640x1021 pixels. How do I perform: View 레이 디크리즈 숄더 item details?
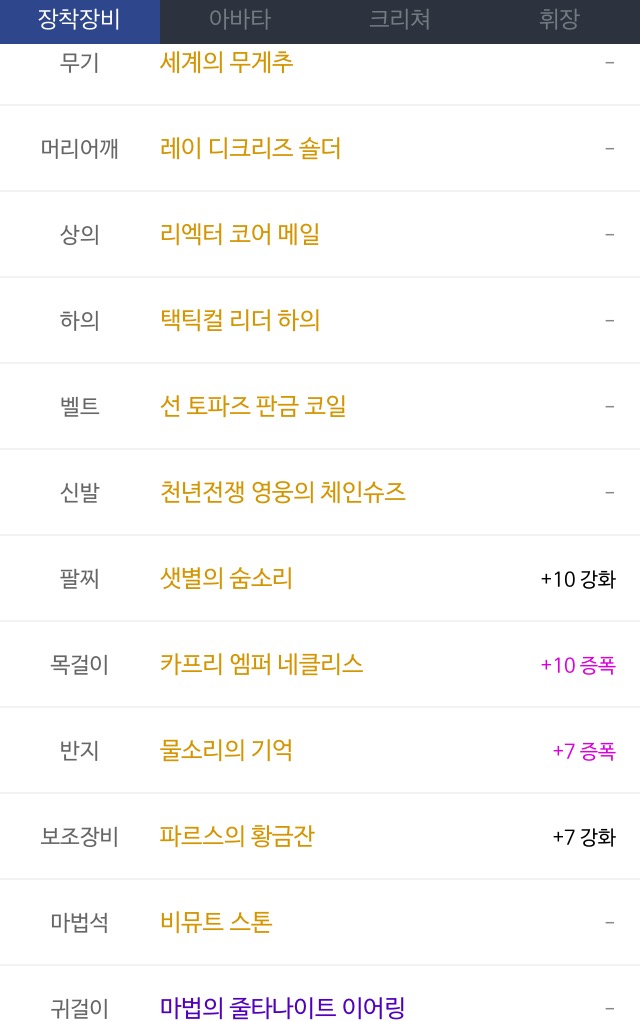coord(250,149)
